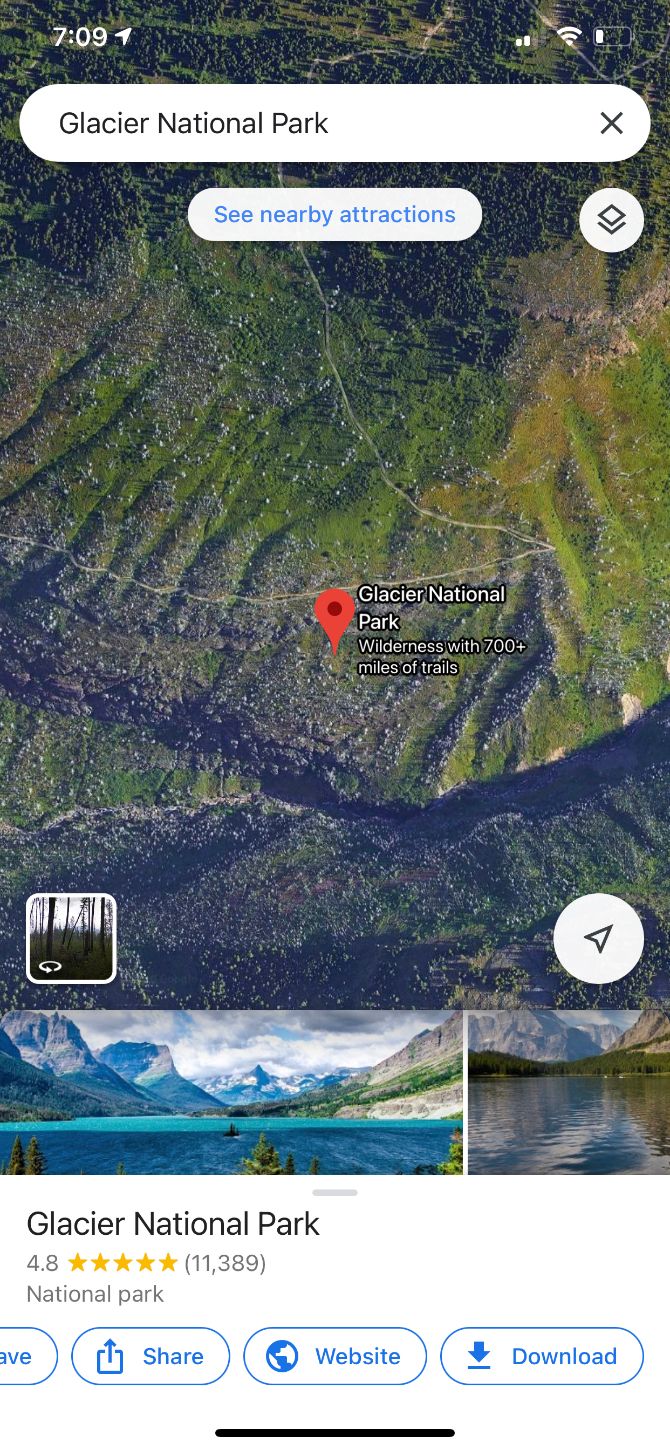Screen dimensions: 670x1450
Task: Tap the partially visible Save button
Action: coord(26,1356)
